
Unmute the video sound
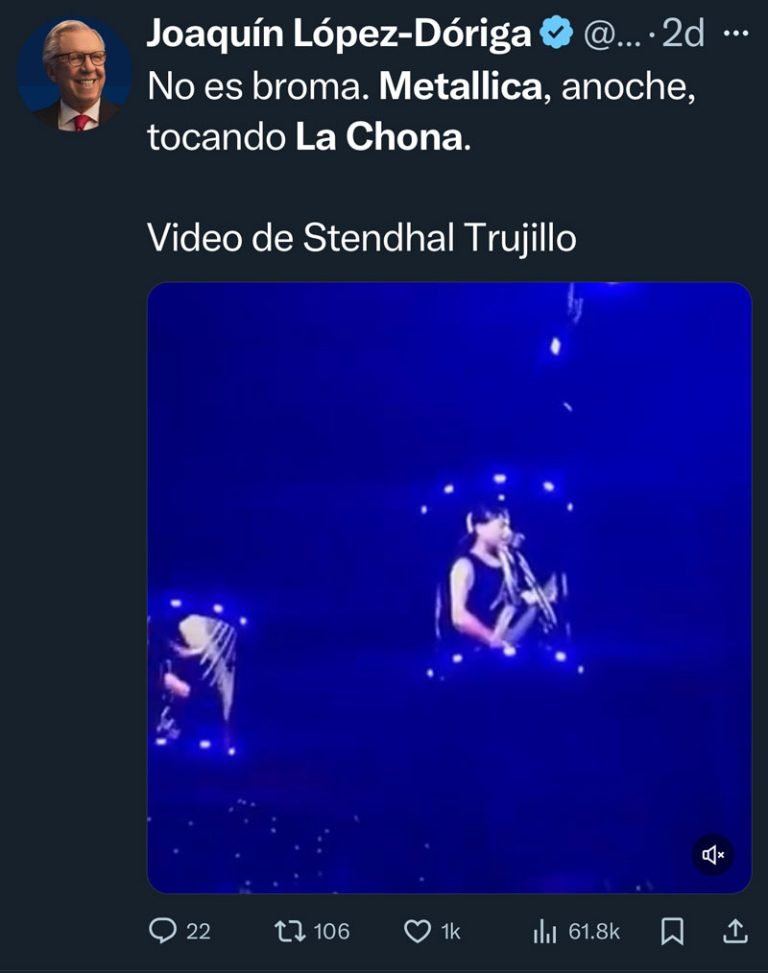(x=713, y=854)
